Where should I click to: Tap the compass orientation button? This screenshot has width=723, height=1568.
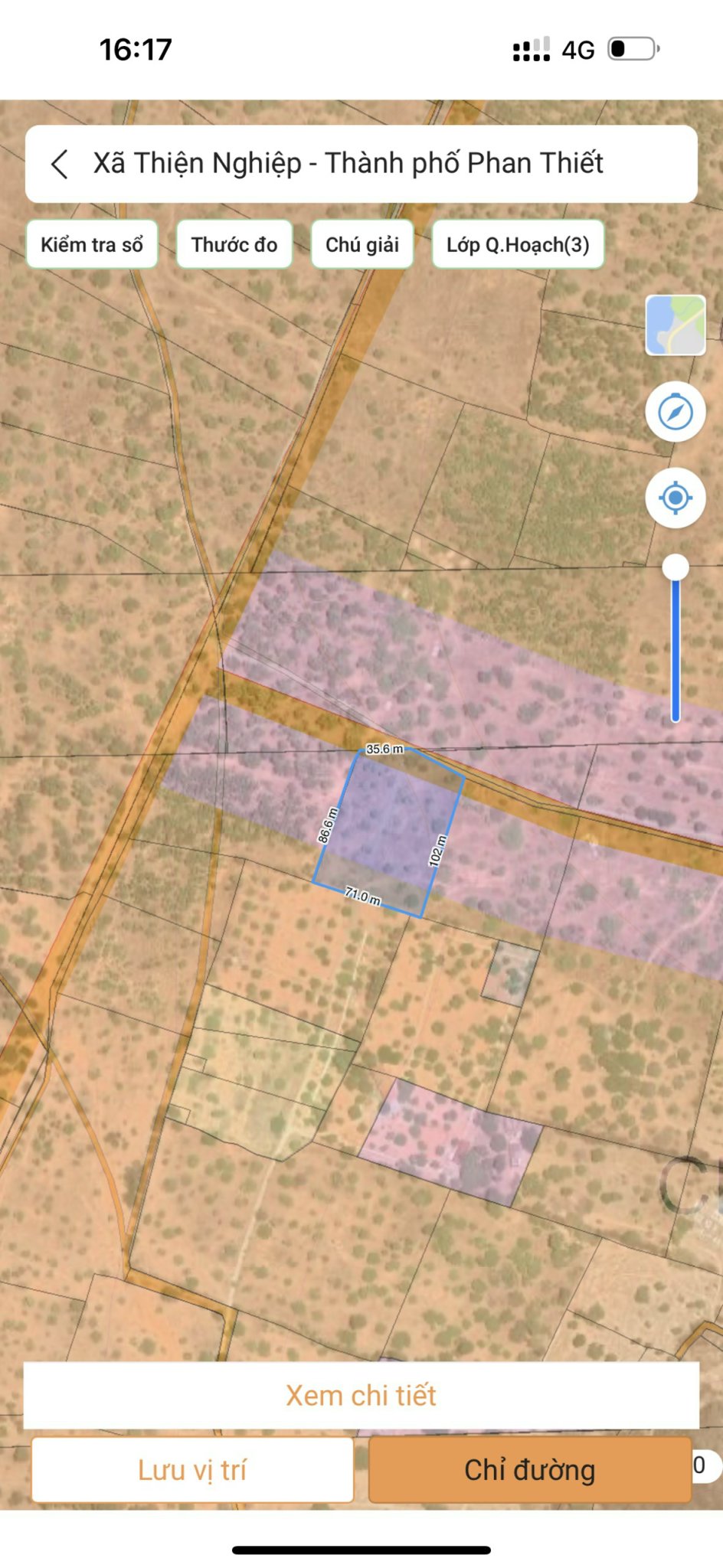pos(676,412)
